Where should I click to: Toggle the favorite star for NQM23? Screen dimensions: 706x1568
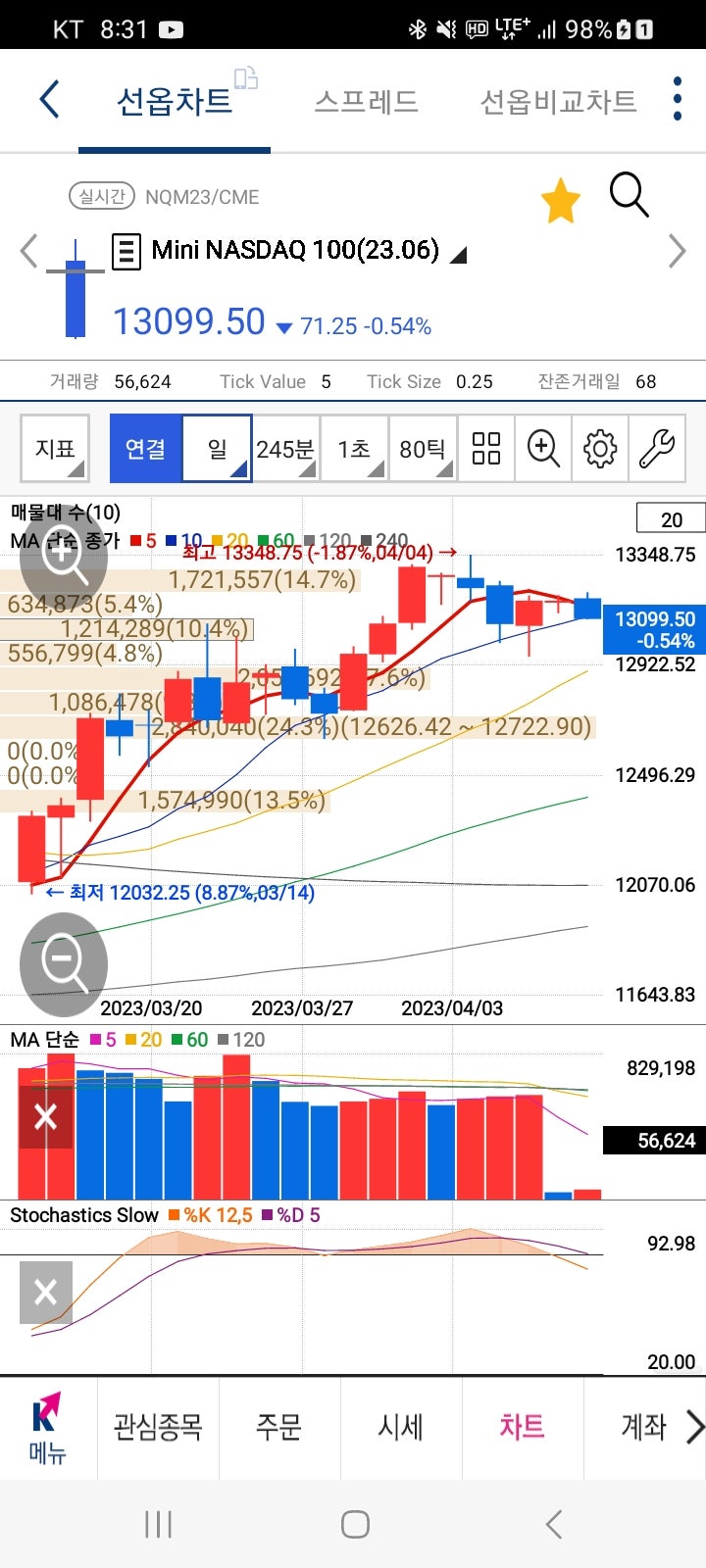561,201
